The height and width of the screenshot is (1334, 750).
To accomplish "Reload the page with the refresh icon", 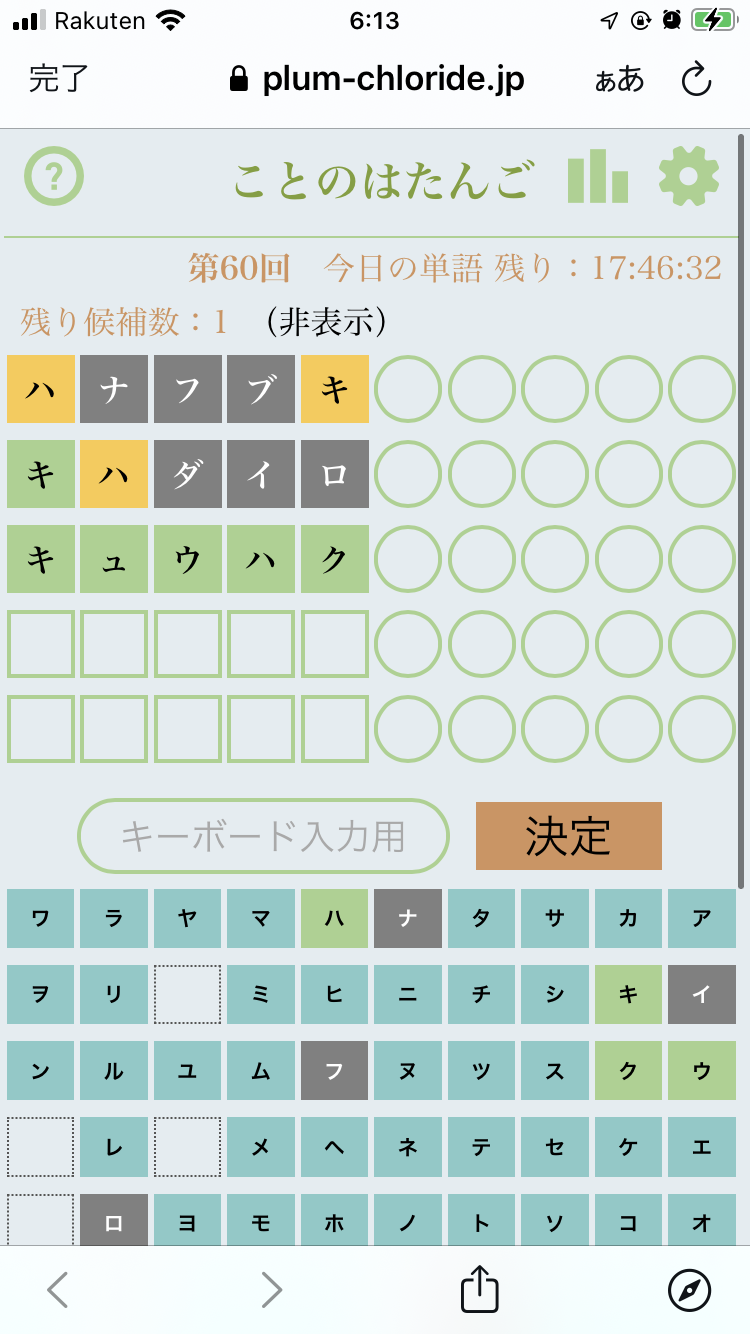I will pos(696,79).
